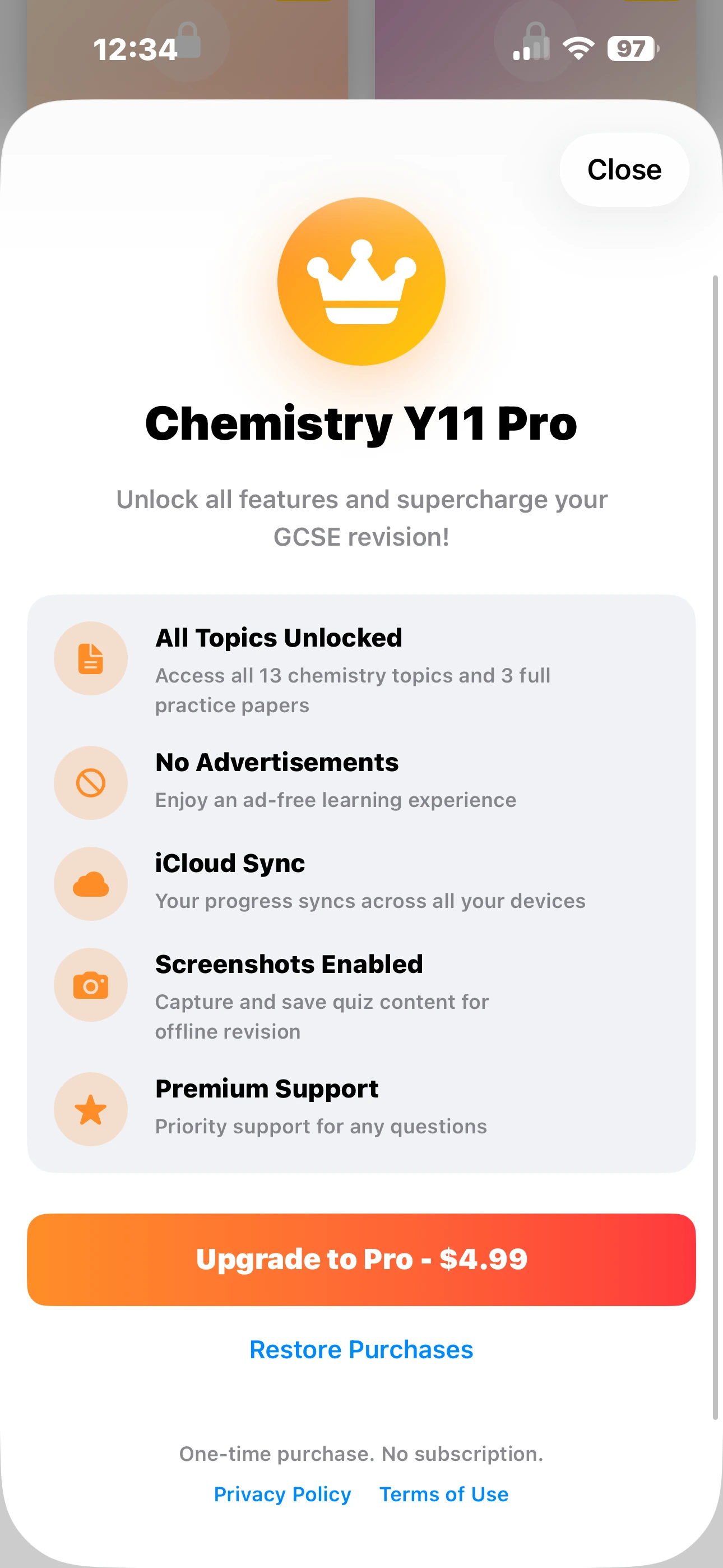Click the time display reading 12:34
The height and width of the screenshot is (1568, 723).
click(135, 50)
